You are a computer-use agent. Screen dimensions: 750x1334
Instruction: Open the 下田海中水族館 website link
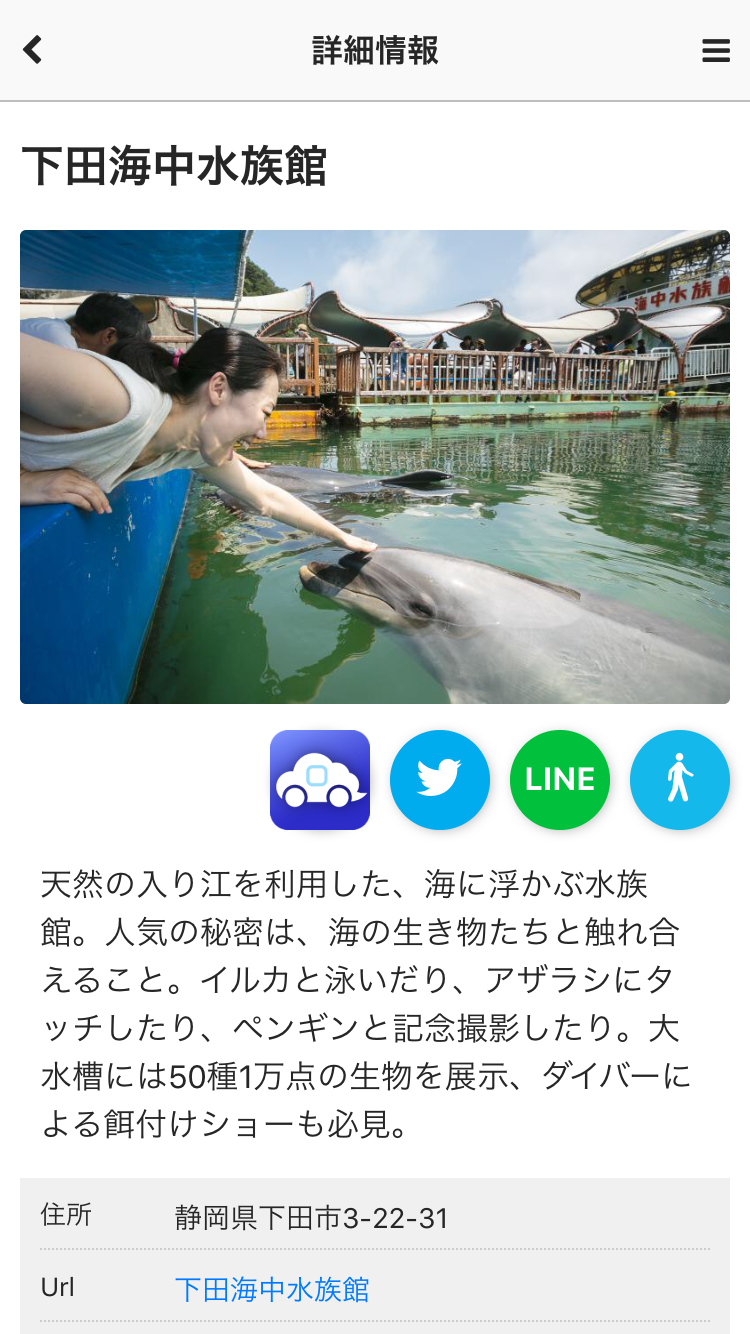(x=272, y=1289)
